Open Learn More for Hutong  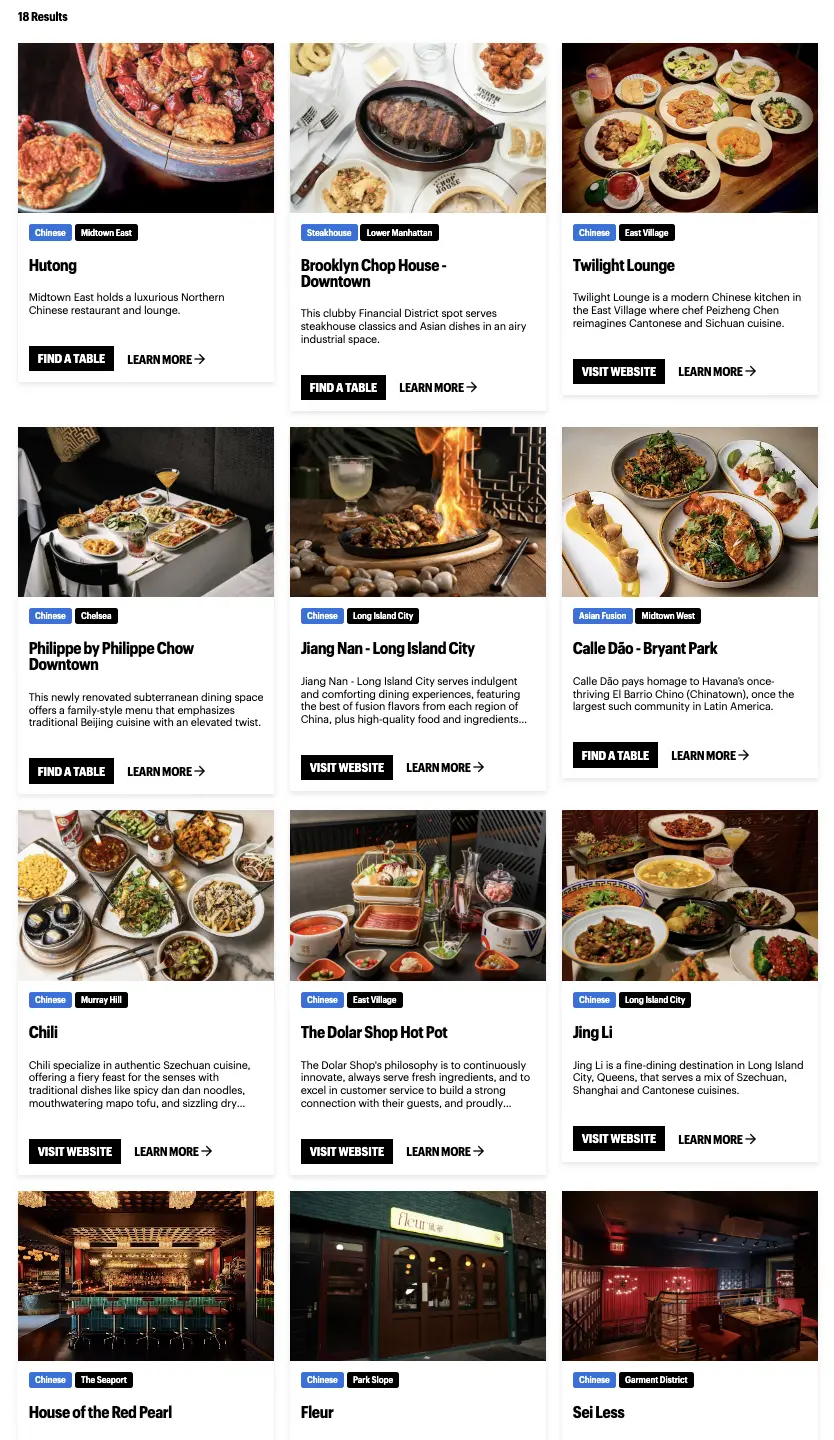[x=166, y=359]
